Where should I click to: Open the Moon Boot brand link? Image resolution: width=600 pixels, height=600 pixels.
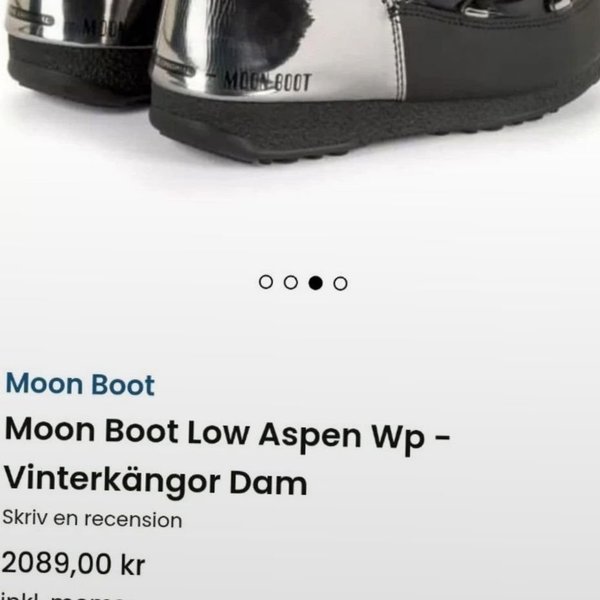point(80,385)
